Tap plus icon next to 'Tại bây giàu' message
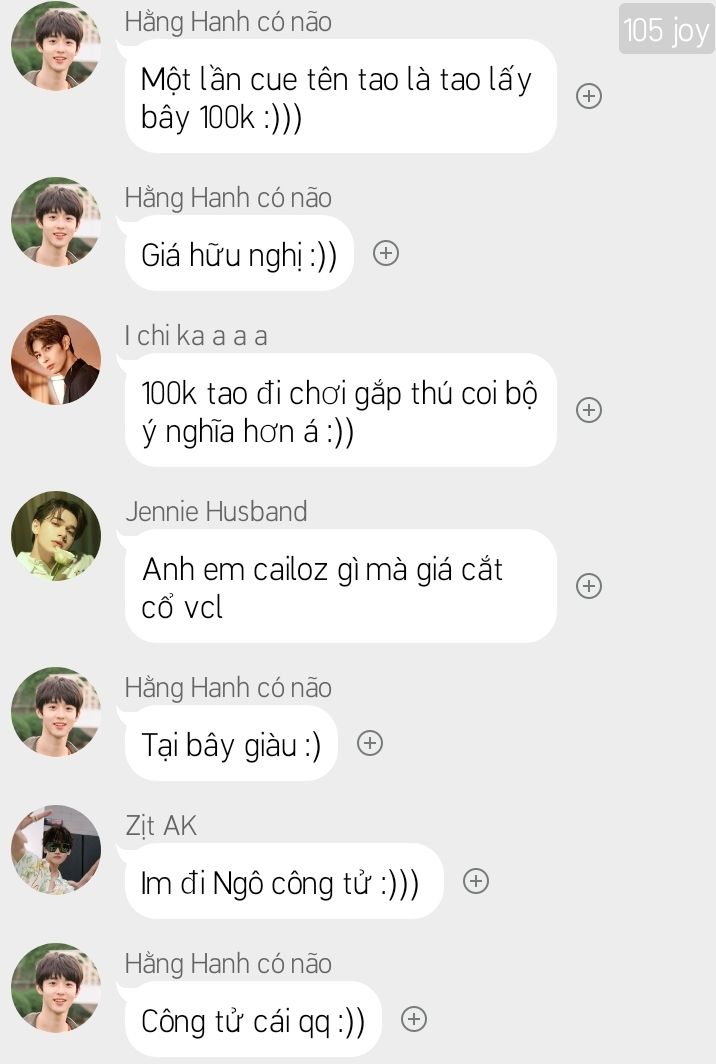This screenshot has height=1064, width=716. (x=370, y=743)
